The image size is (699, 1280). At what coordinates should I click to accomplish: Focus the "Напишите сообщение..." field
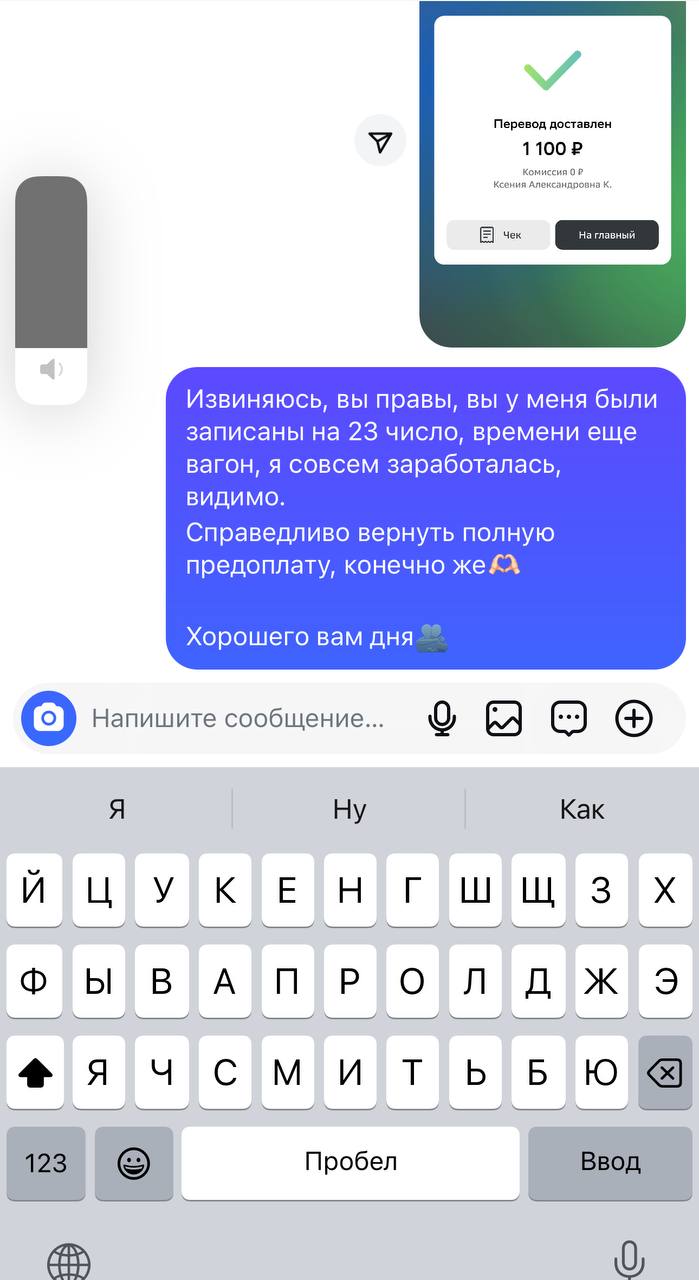(238, 718)
